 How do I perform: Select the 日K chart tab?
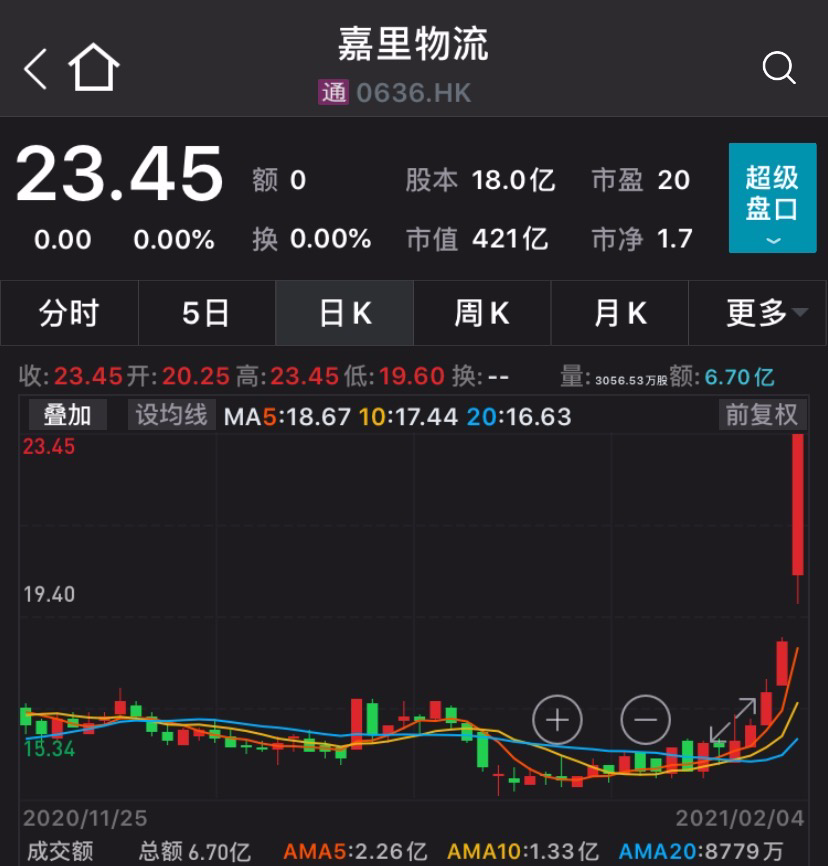pyautogui.click(x=345, y=313)
